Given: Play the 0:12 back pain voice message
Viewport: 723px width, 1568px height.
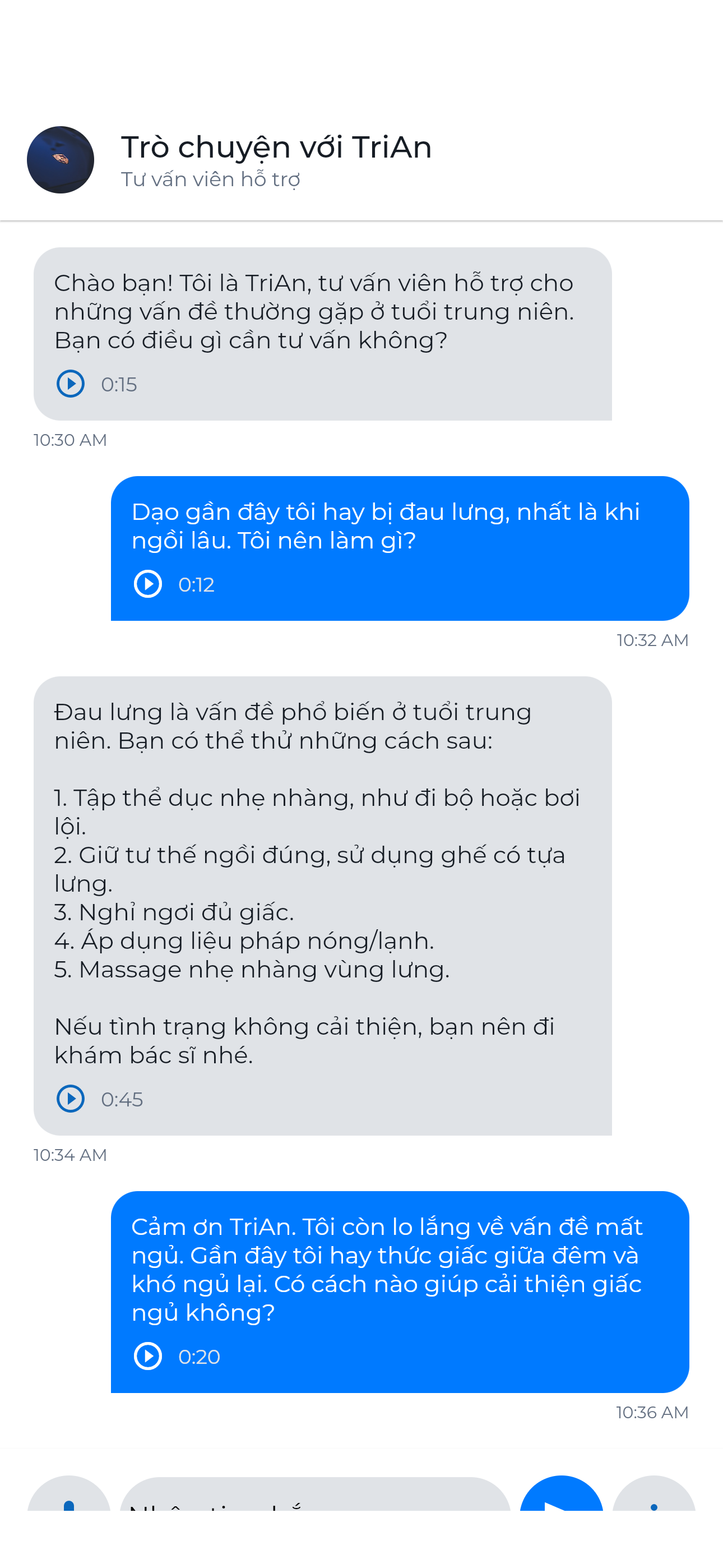Looking at the screenshot, I should click(x=148, y=584).
